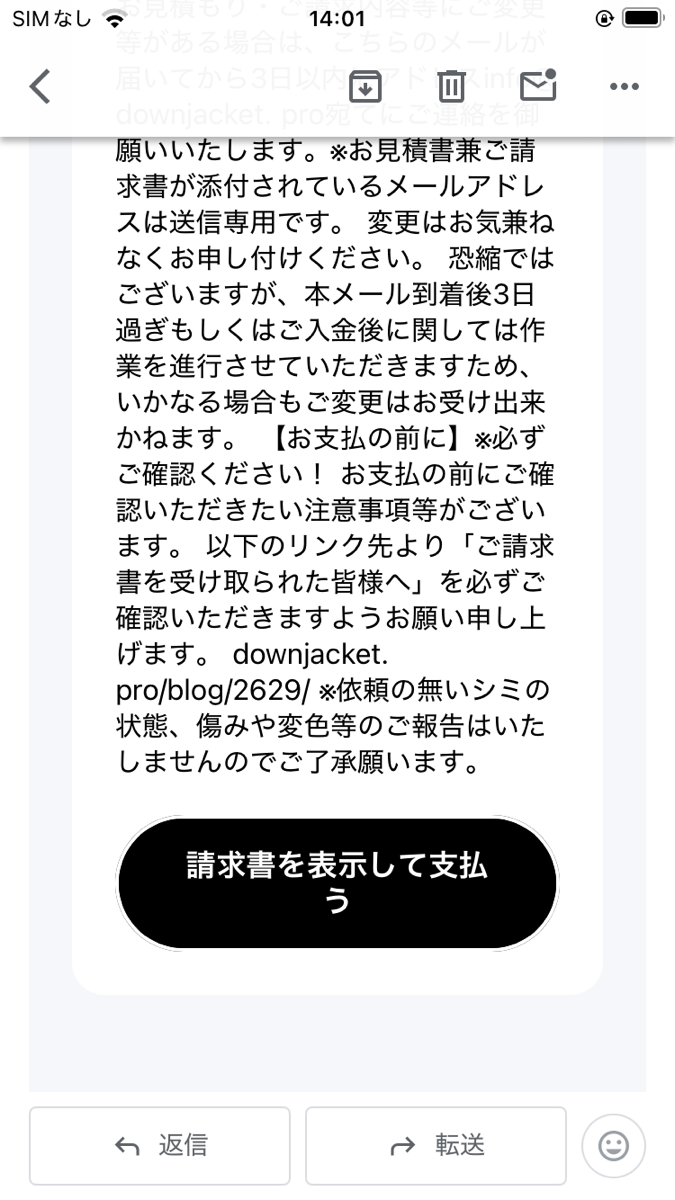The image size is (675, 1200).
Task: Tap 請求書を表示して支払う button
Action: tap(337, 883)
